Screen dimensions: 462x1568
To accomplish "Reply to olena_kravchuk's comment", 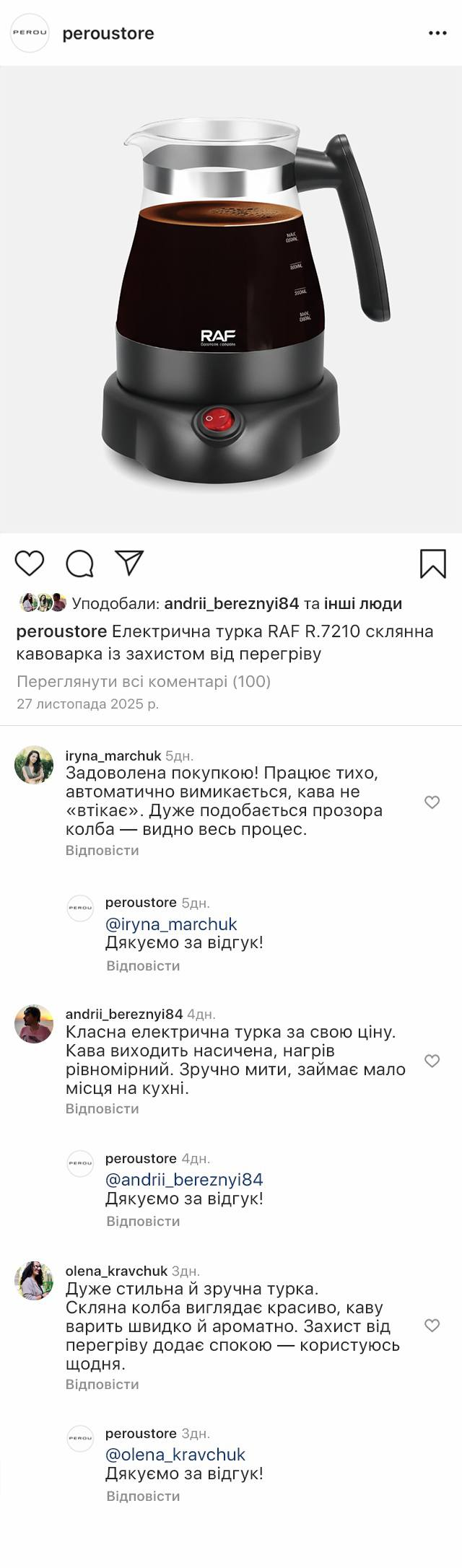I will pyautogui.click(x=102, y=1384).
